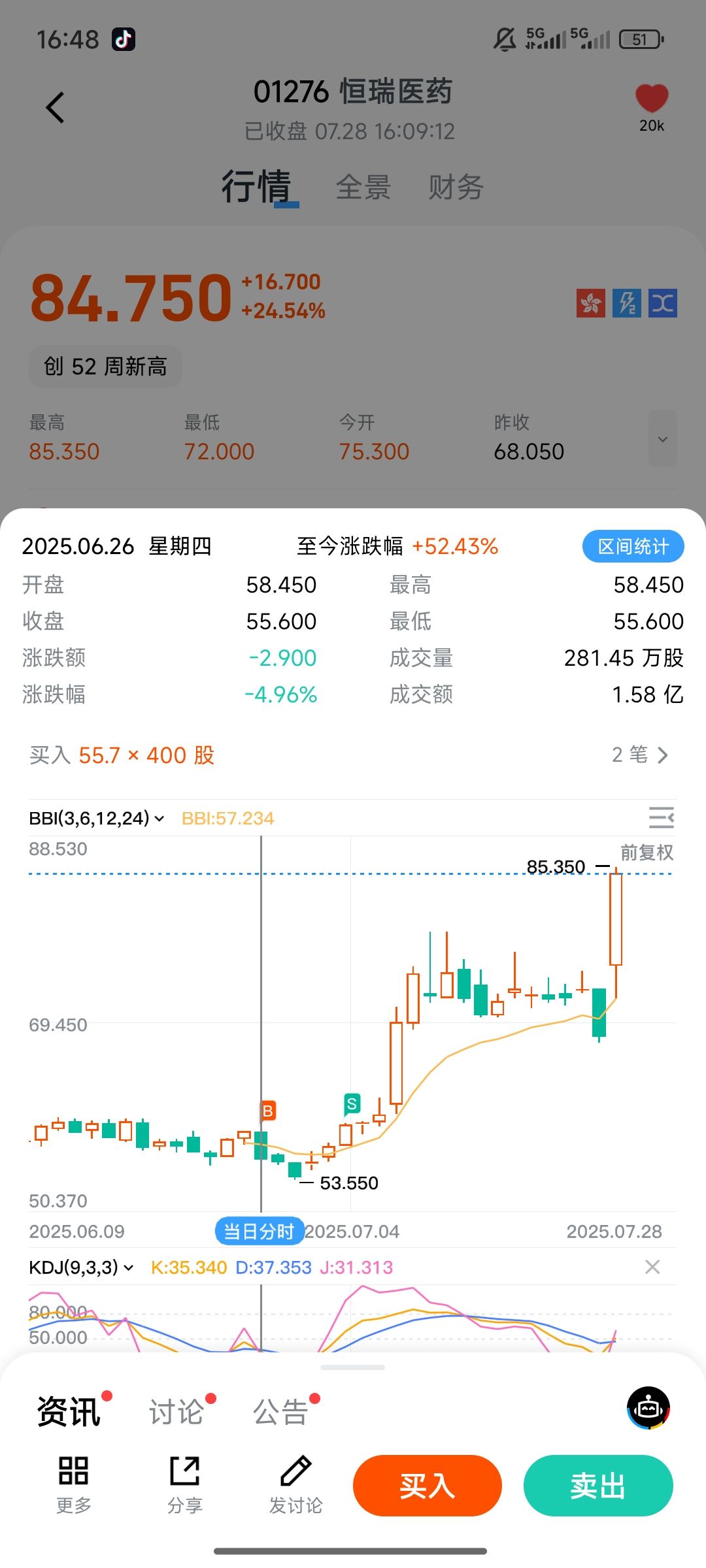Tap the green 卖出 sell button
The image size is (706, 1568).
(598, 1486)
